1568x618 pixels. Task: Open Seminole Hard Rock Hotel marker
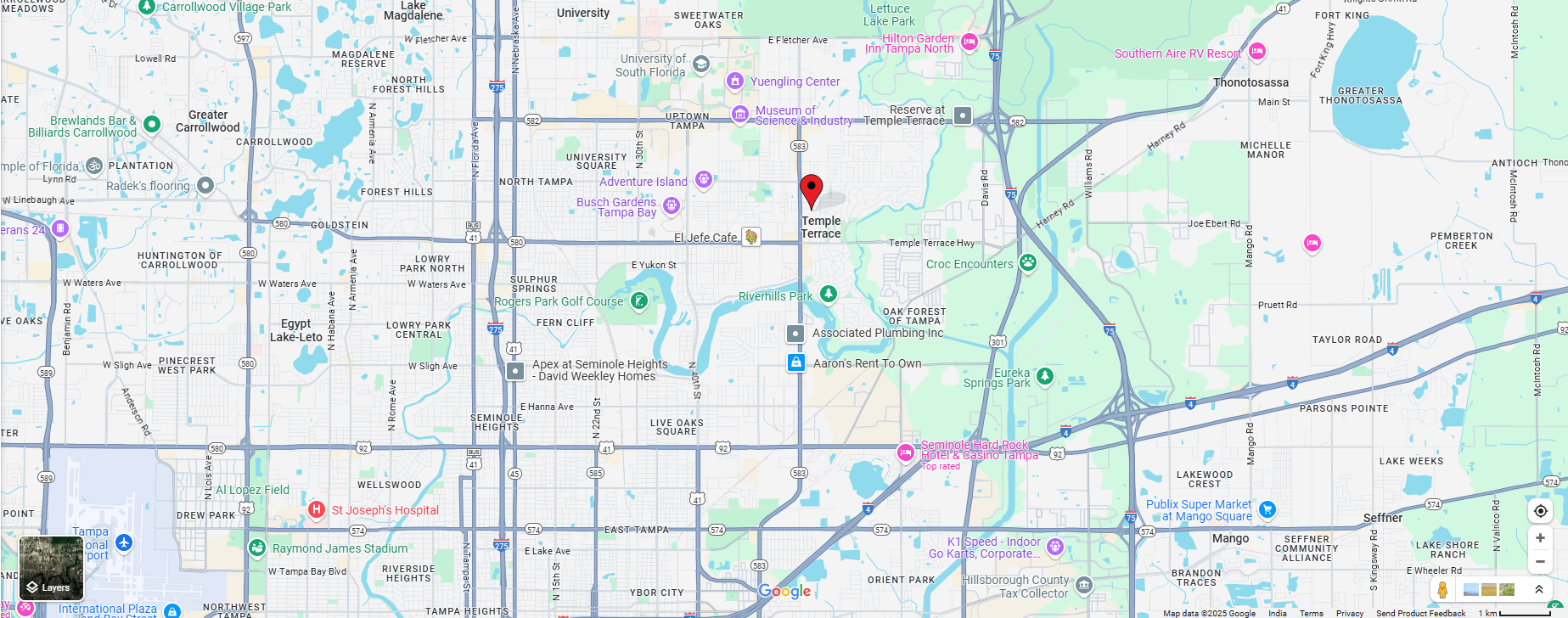point(906,452)
